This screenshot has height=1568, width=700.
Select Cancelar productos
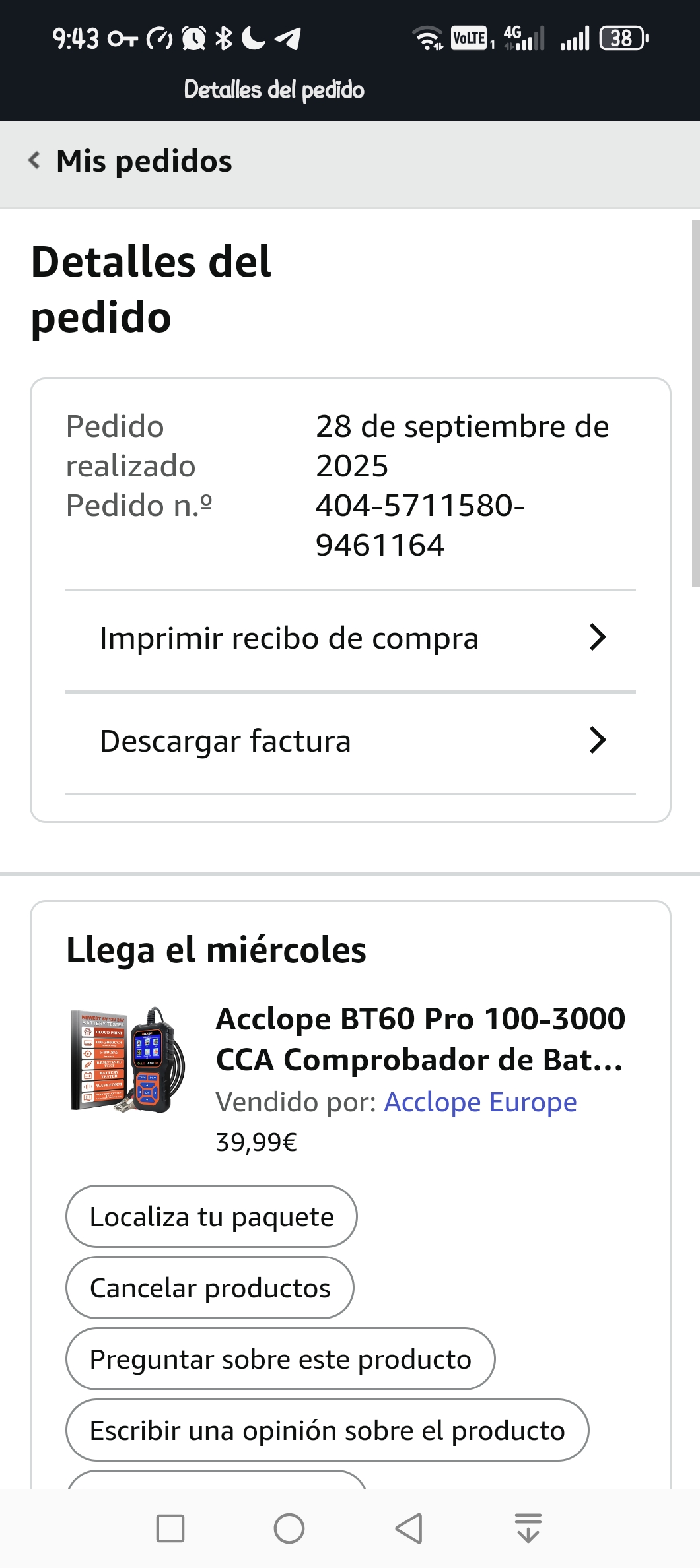coord(210,1288)
